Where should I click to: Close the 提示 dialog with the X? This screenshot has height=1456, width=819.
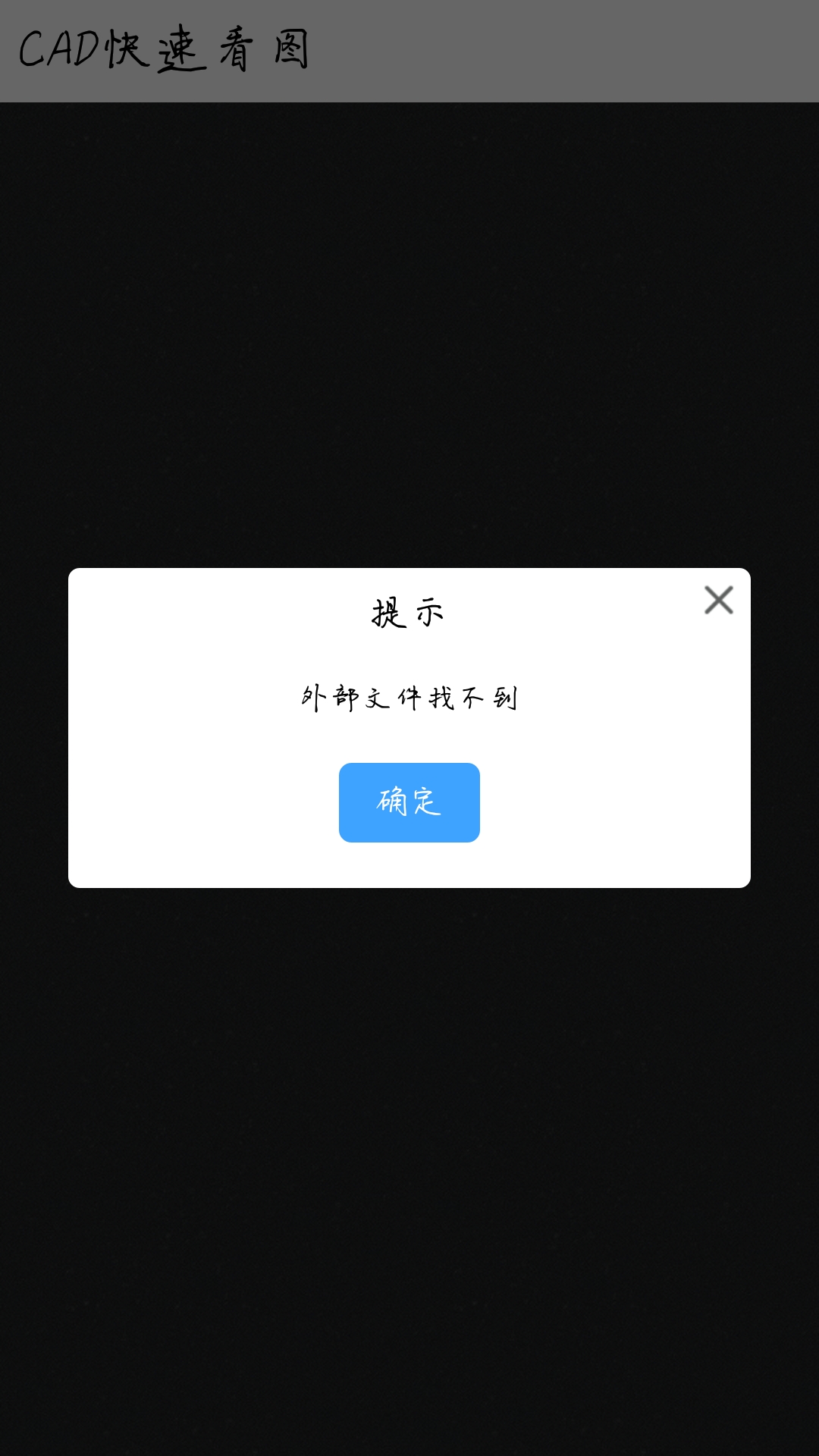pyautogui.click(x=719, y=600)
